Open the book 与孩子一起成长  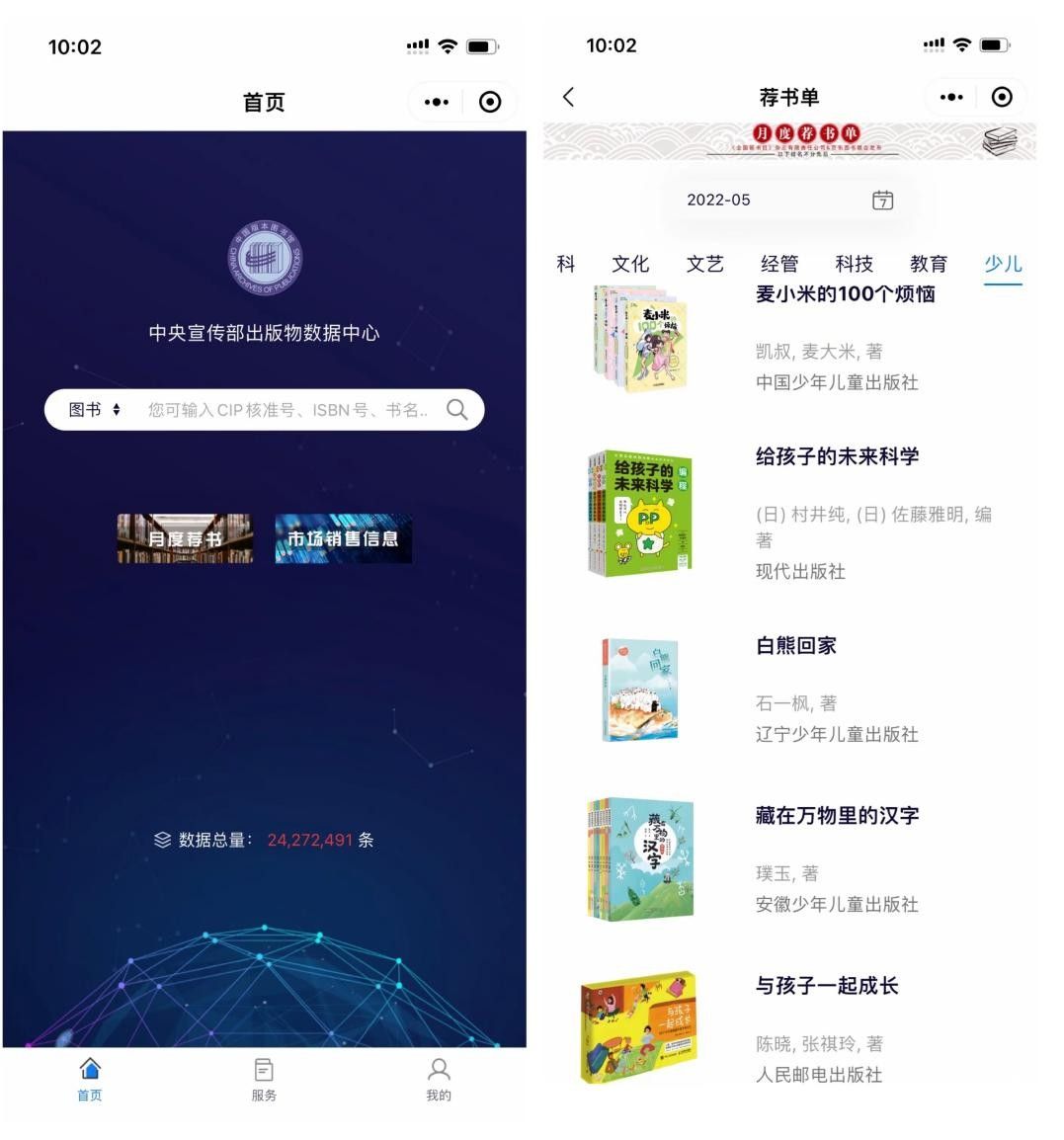click(x=827, y=986)
